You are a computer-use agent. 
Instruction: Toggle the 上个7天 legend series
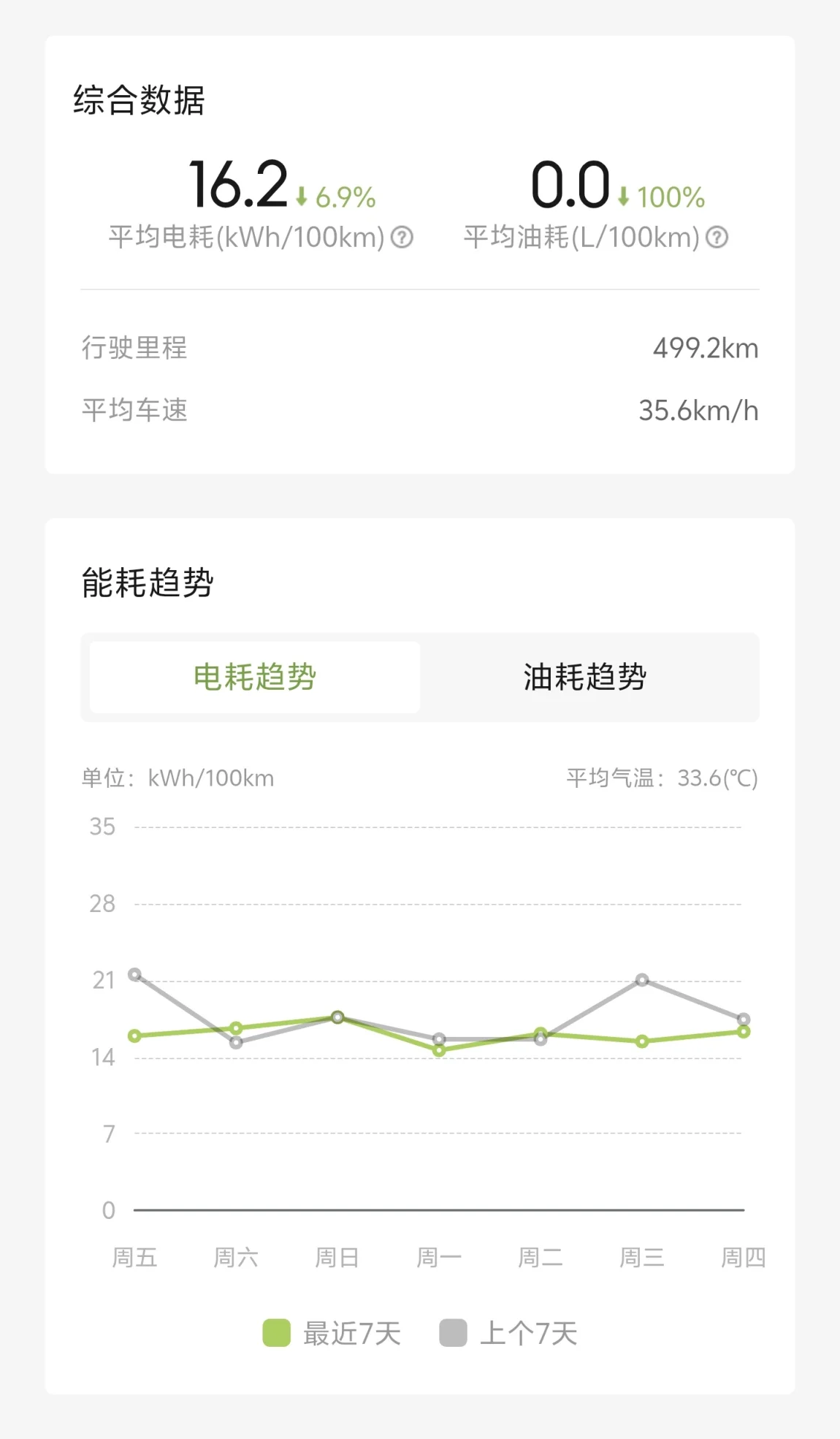tap(508, 1333)
